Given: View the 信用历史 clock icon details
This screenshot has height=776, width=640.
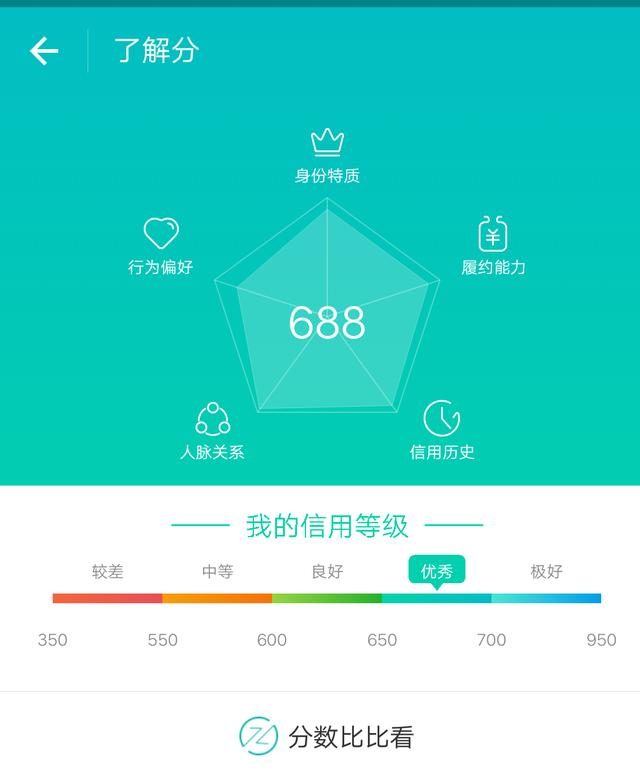Looking at the screenshot, I should click(x=441, y=418).
